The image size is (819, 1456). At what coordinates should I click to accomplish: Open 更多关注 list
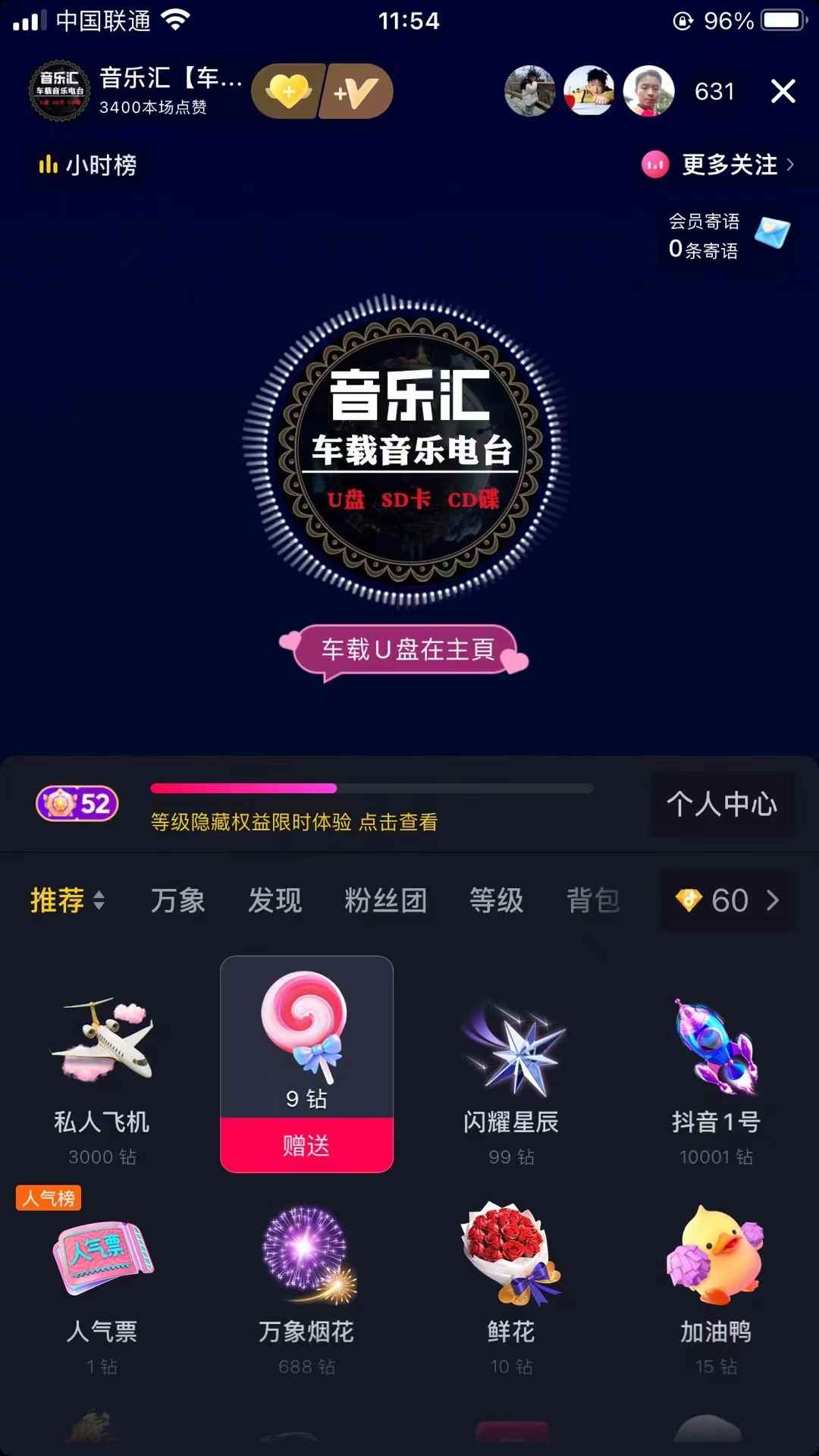tap(719, 165)
